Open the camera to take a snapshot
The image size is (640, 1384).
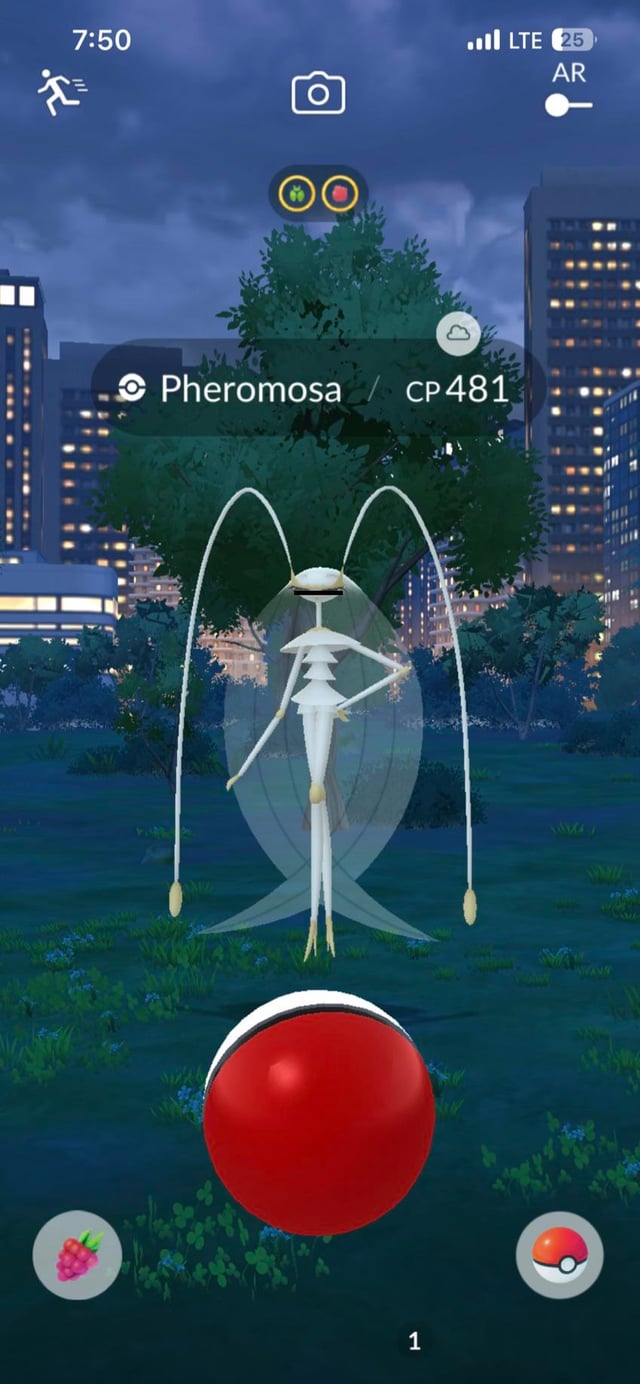[x=318, y=94]
